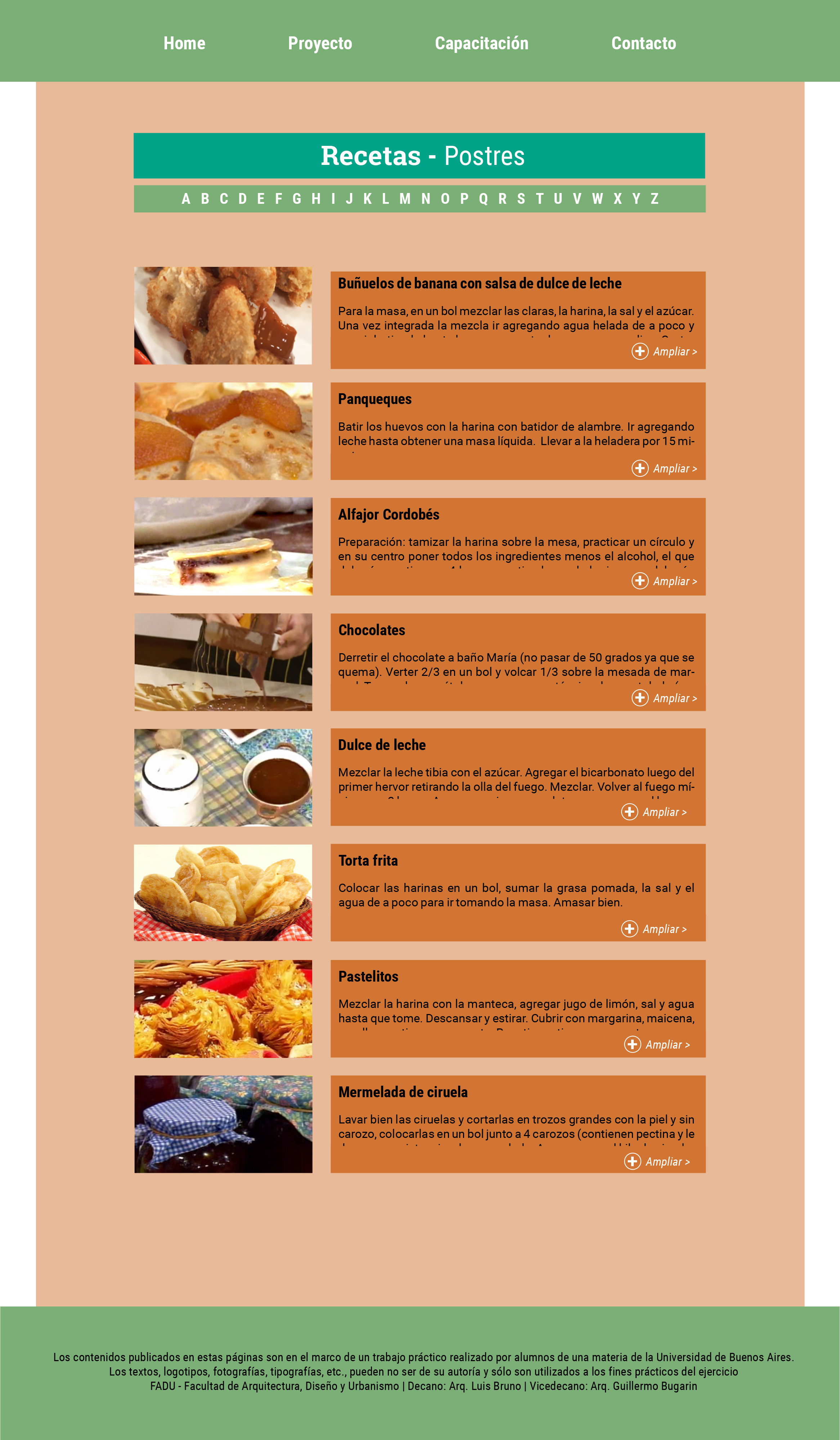This screenshot has width=840, height=1440.
Task: Show the full Pastelitos recipe
Action: click(657, 1045)
